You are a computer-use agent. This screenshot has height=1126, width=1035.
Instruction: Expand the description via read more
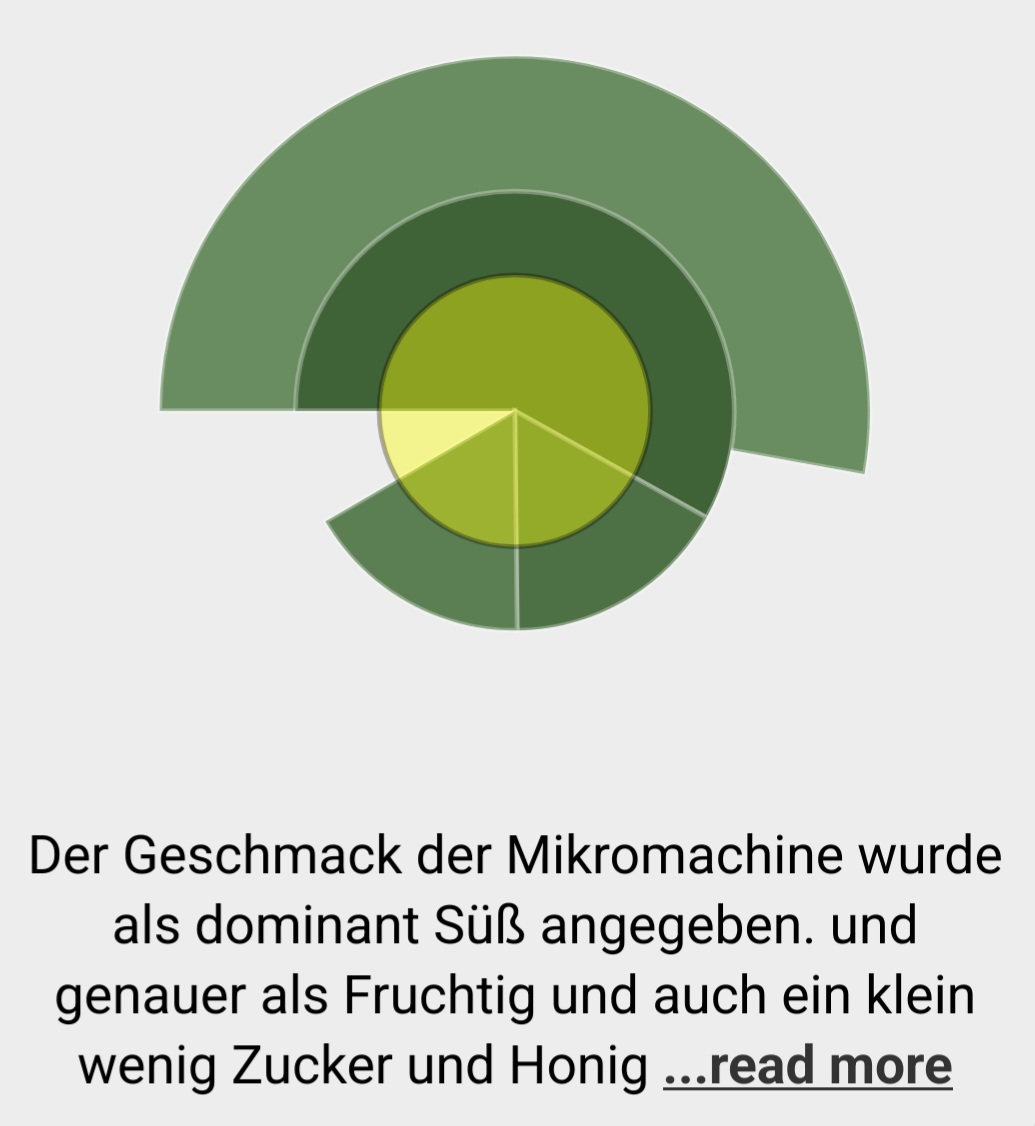pyautogui.click(x=807, y=1066)
